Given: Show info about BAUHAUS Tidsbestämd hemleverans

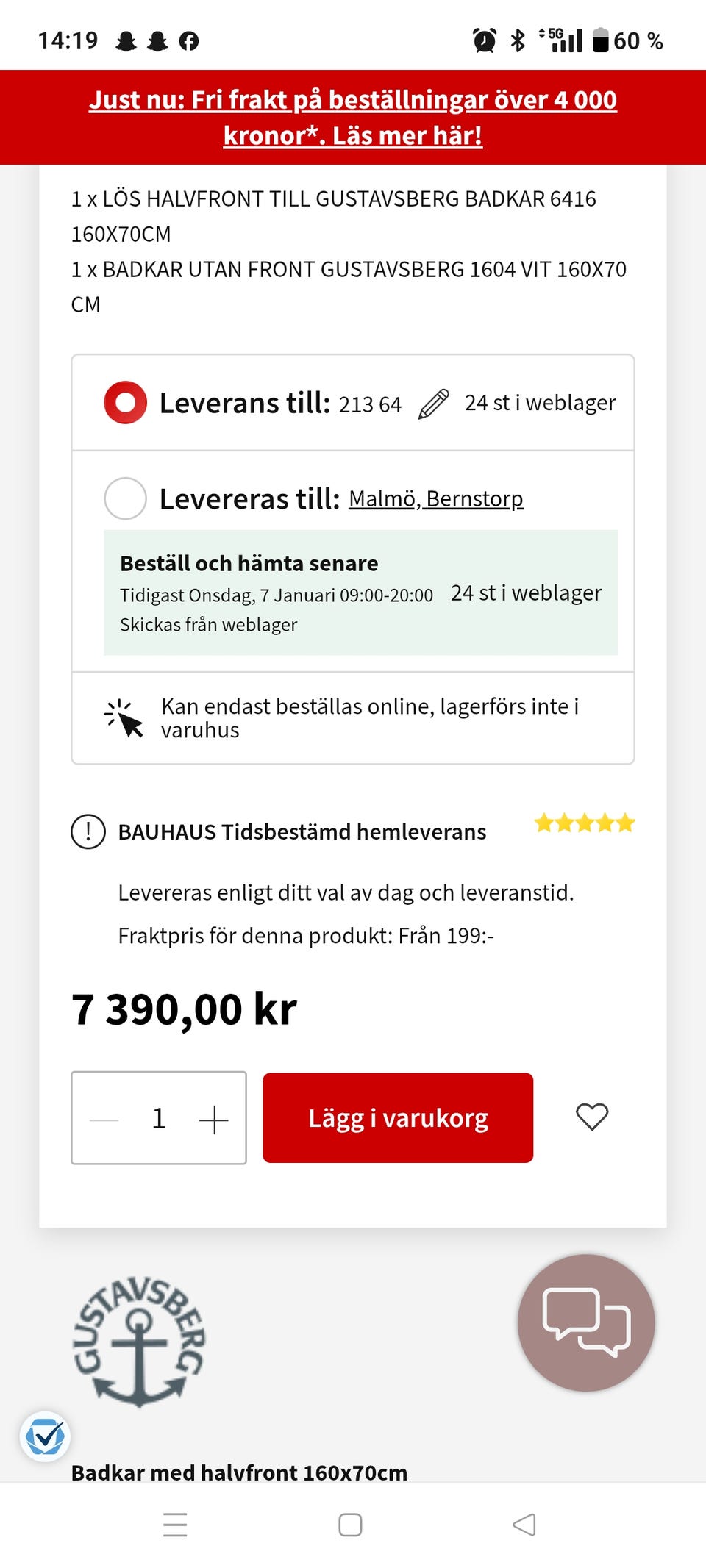Looking at the screenshot, I should 88,832.
